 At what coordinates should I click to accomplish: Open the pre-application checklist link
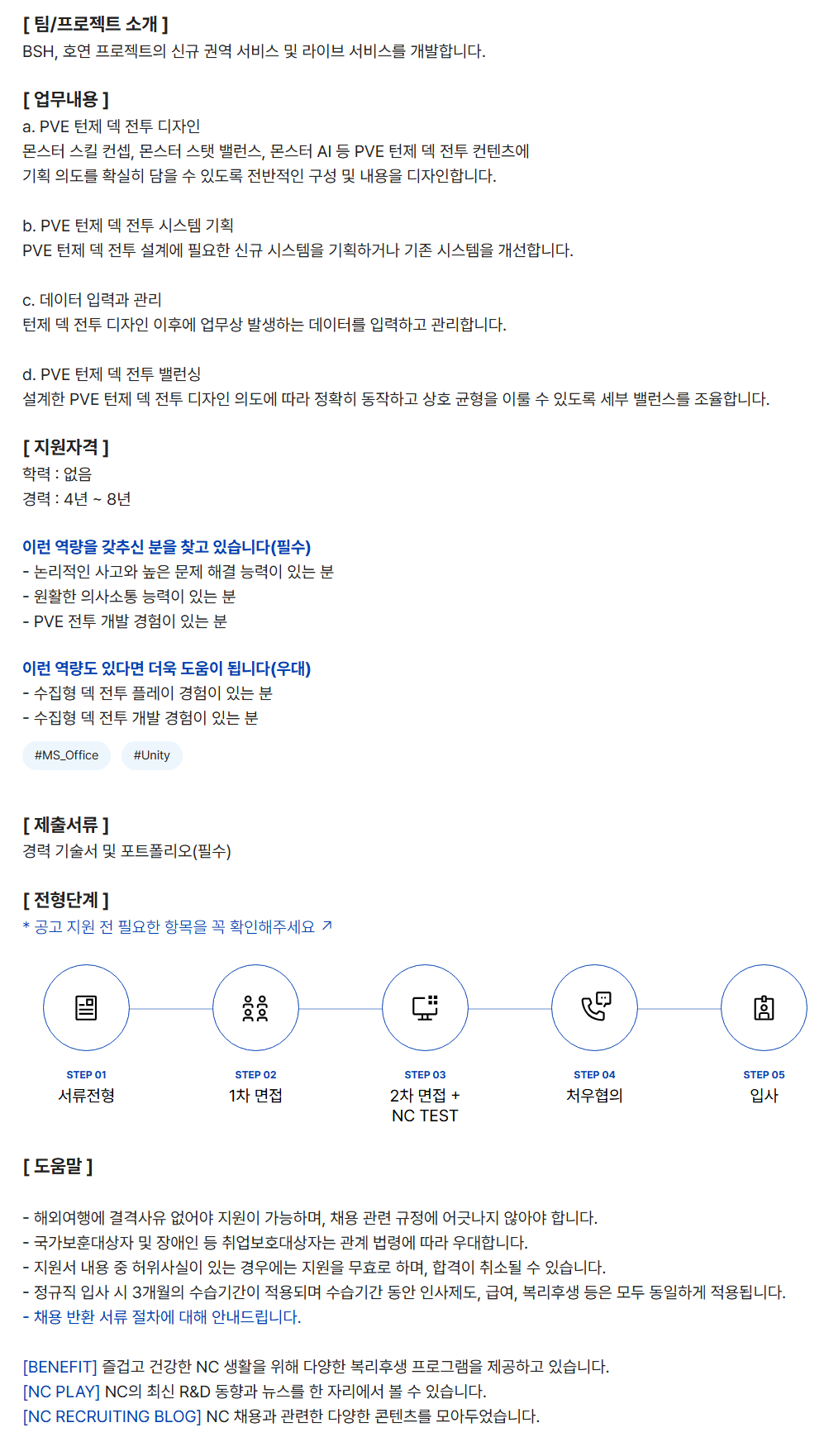(177, 926)
